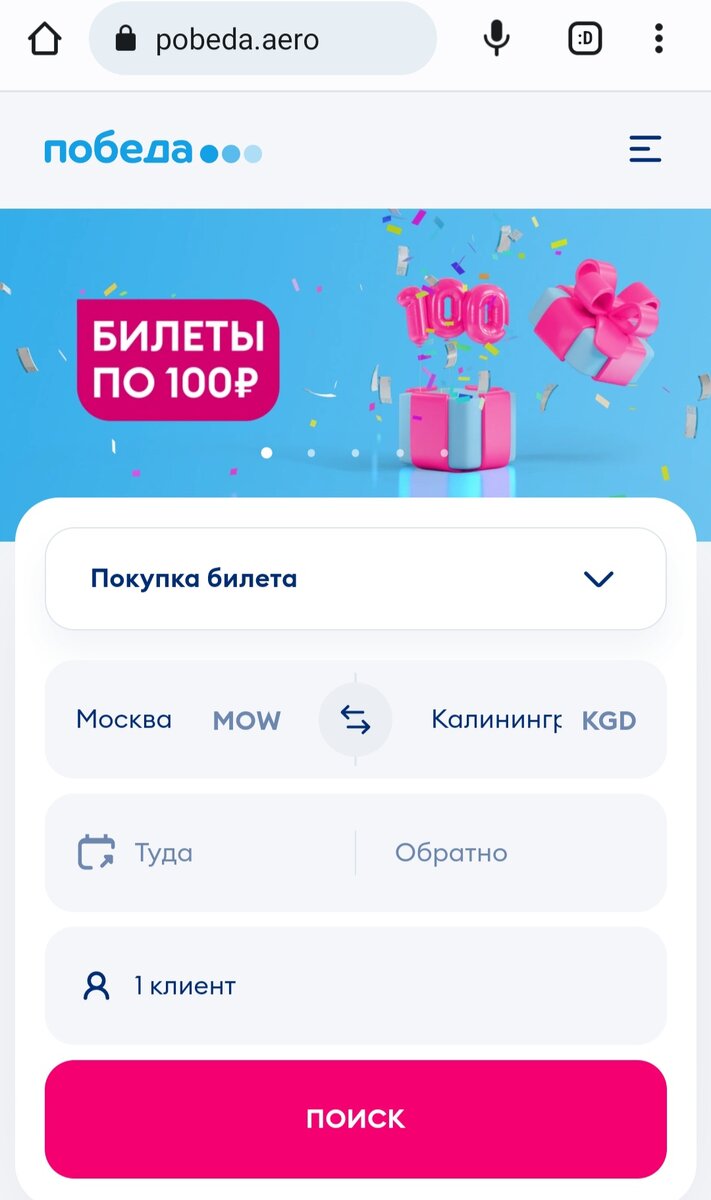Tap the pobeda.aero address bar
Viewport: 711px width, 1200px height.
[x=263, y=39]
